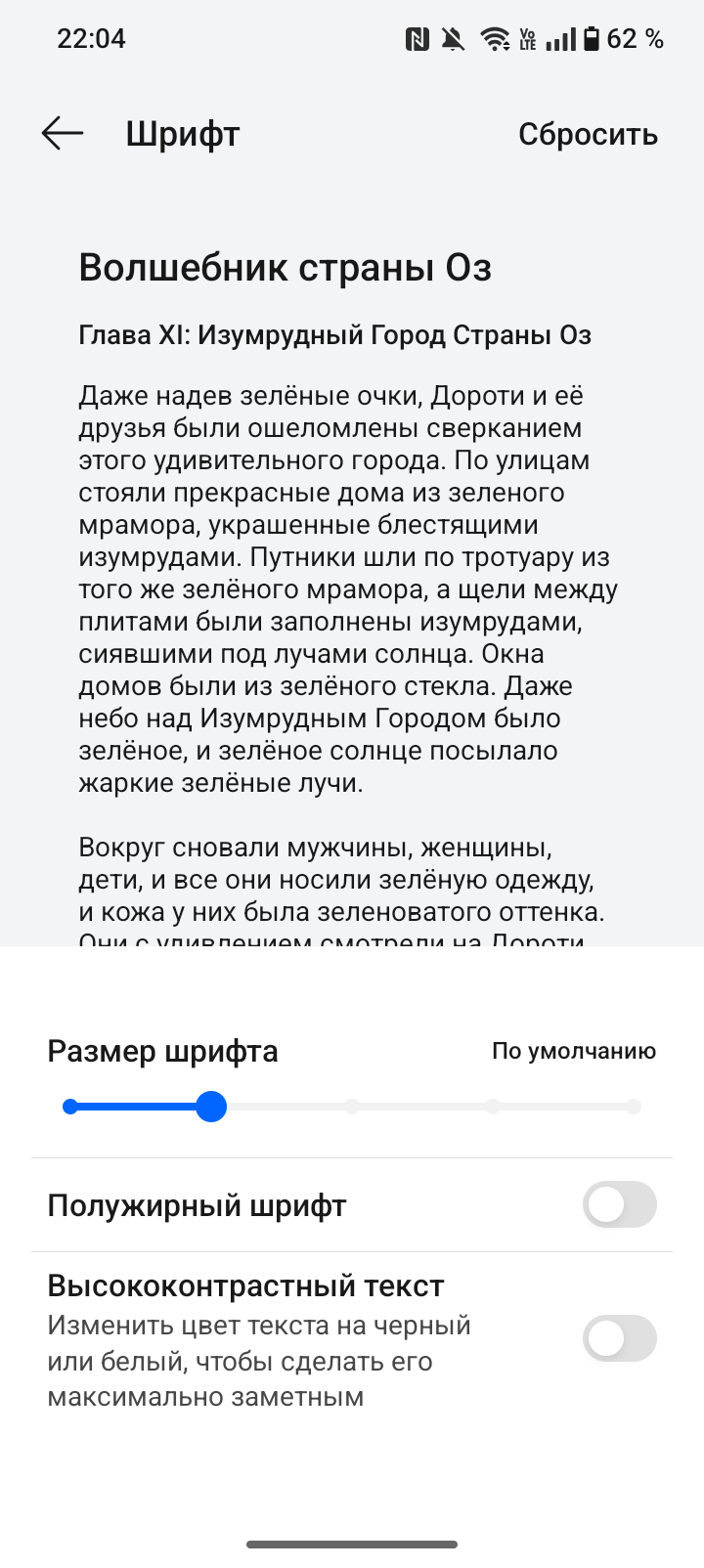Set font size to the smallest slider step
The height and width of the screenshot is (1568, 704).
pyautogui.click(x=70, y=1107)
